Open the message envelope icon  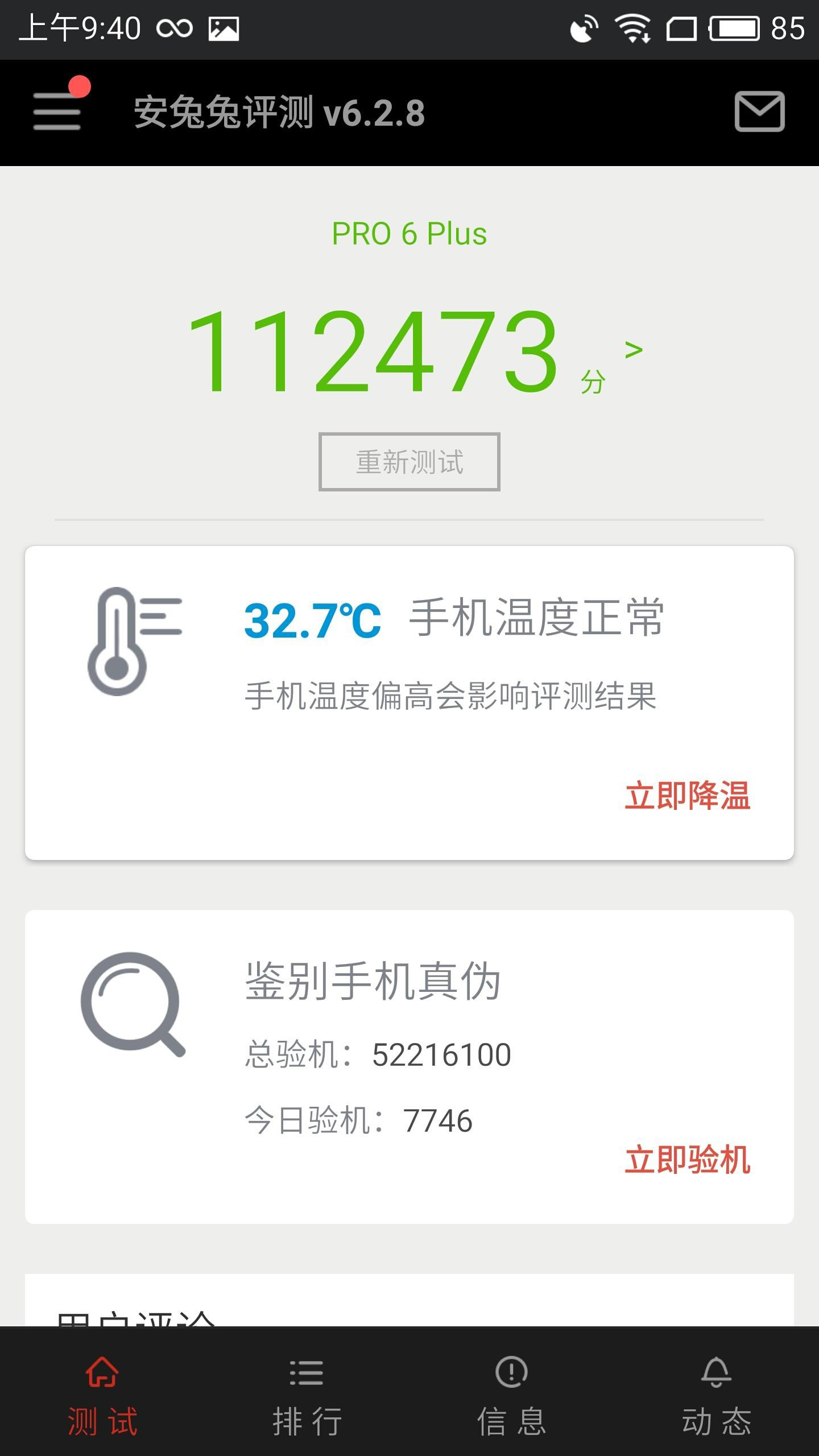[760, 111]
